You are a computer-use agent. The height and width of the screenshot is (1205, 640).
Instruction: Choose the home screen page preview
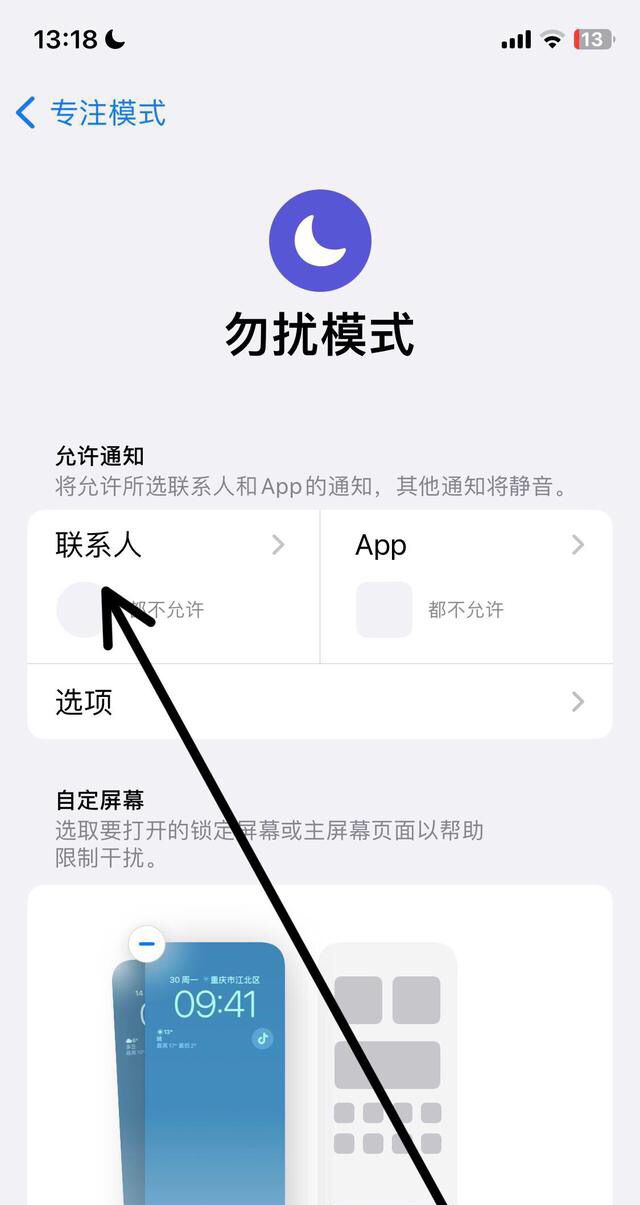[x=388, y=1070]
